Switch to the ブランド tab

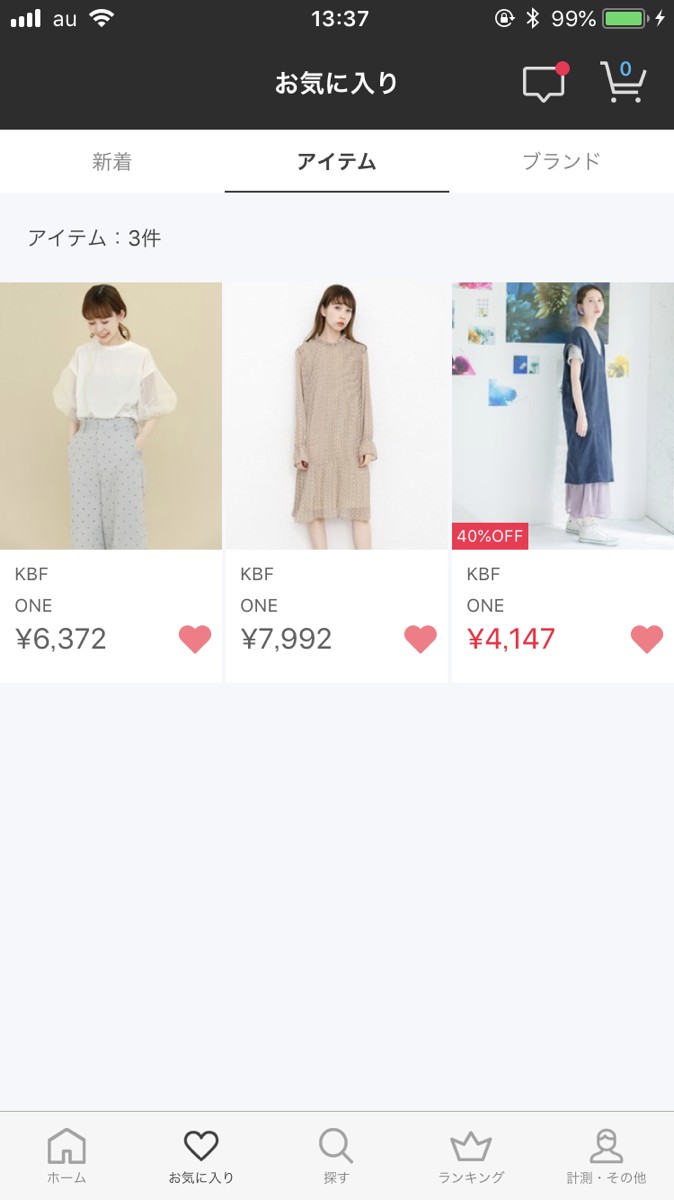(x=561, y=161)
